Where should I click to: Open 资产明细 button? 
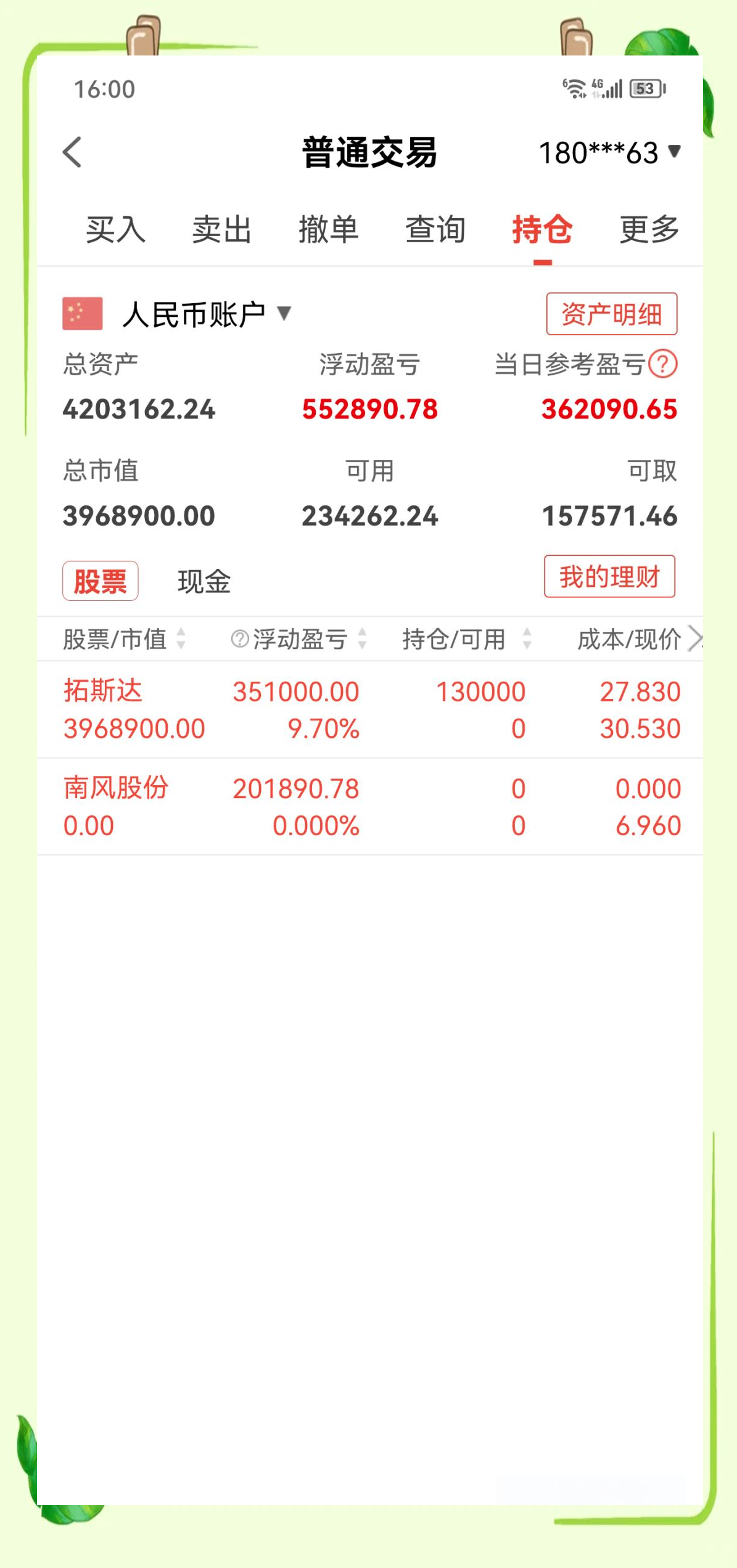[611, 314]
